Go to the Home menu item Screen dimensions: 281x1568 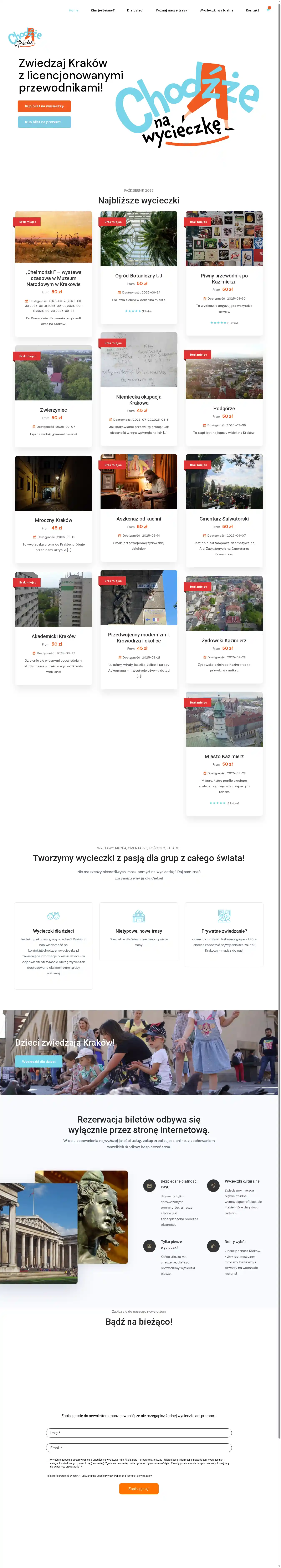tap(74, 10)
